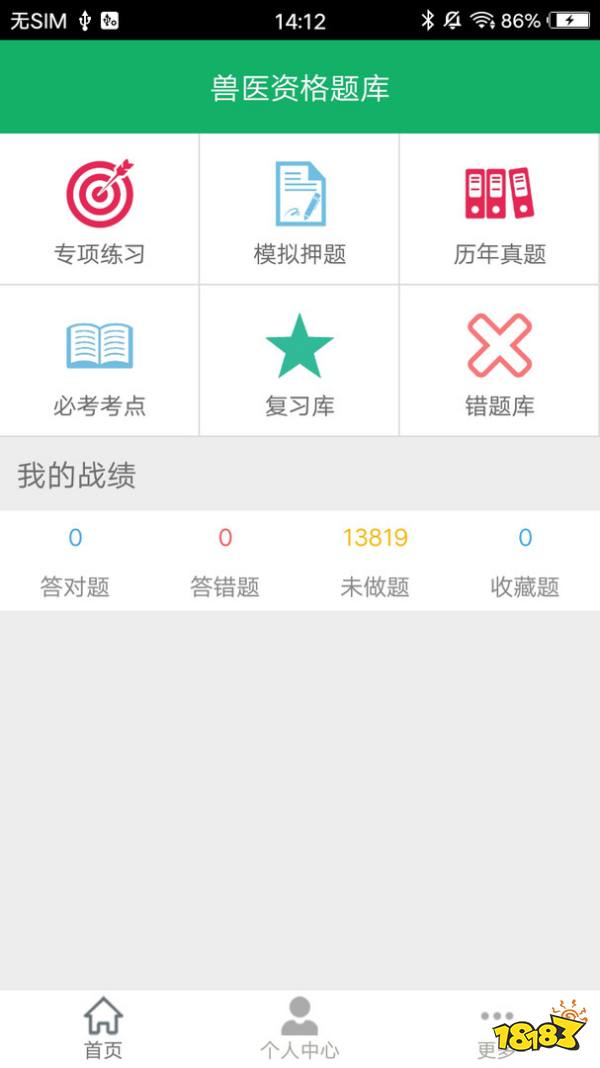Open 必考考点 key points
Image resolution: width=600 pixels, height=1068 pixels.
pos(99,361)
